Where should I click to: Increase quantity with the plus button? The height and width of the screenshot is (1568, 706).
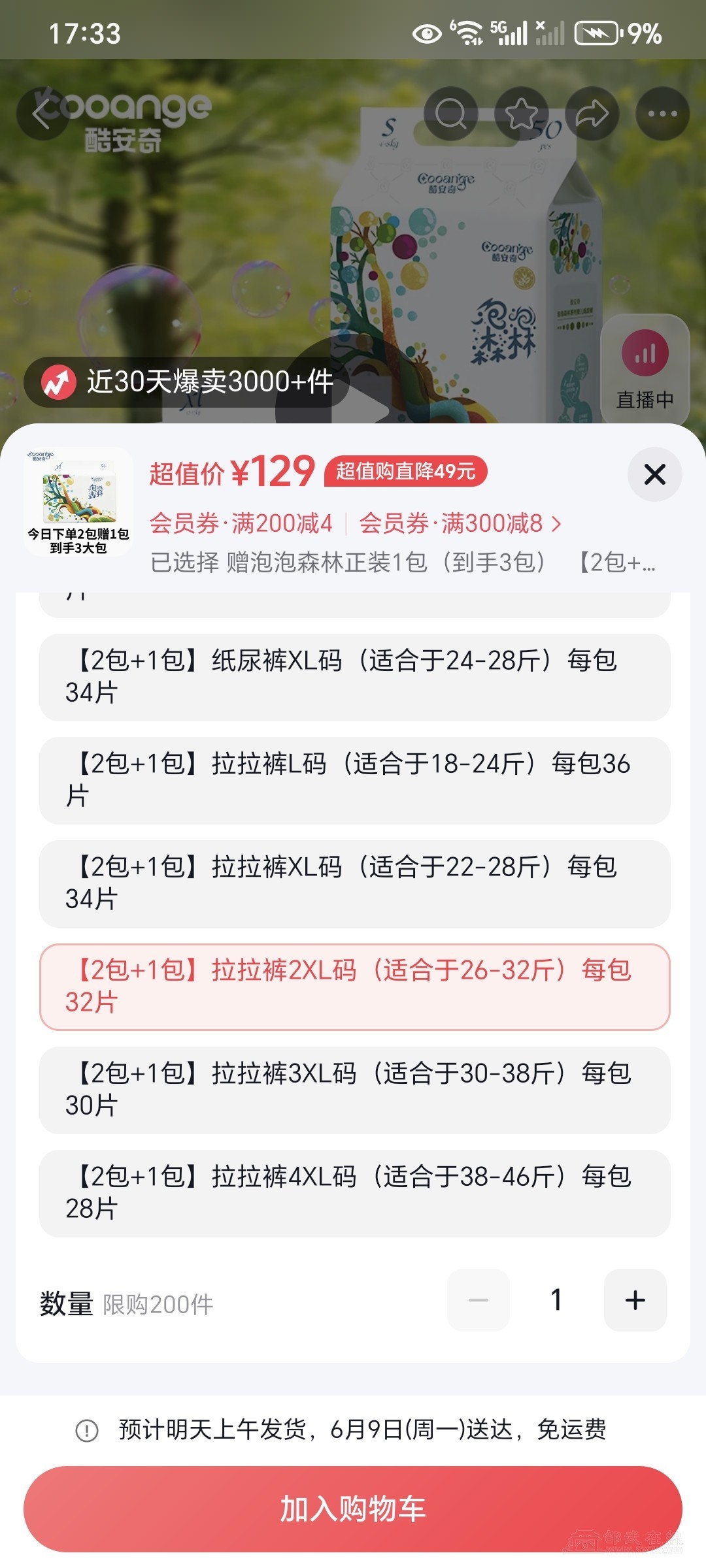(x=635, y=1300)
